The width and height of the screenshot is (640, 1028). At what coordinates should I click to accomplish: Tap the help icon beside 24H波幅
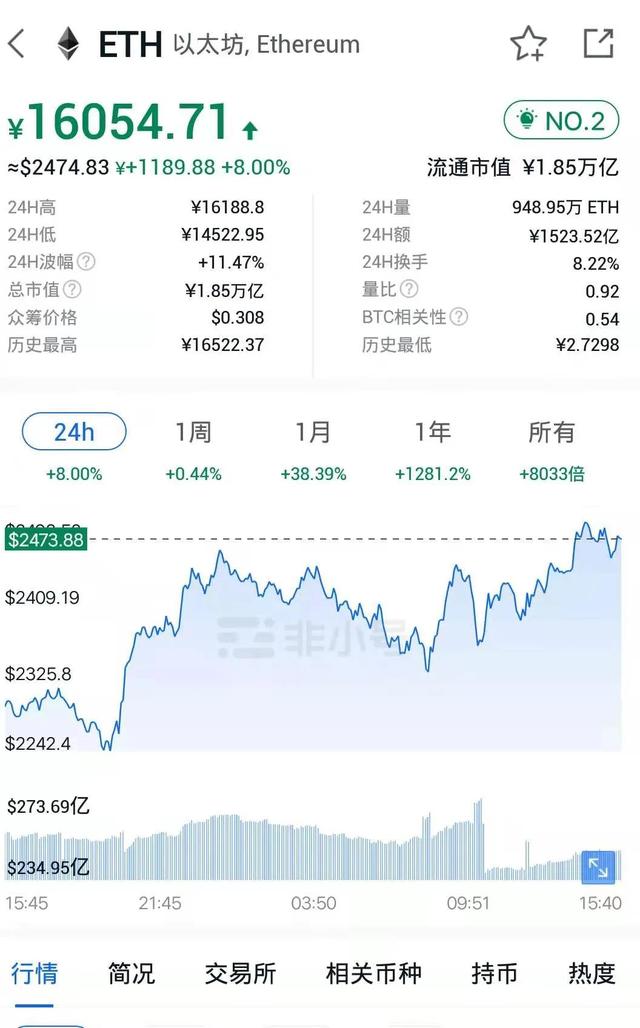pyautogui.click(x=86, y=262)
